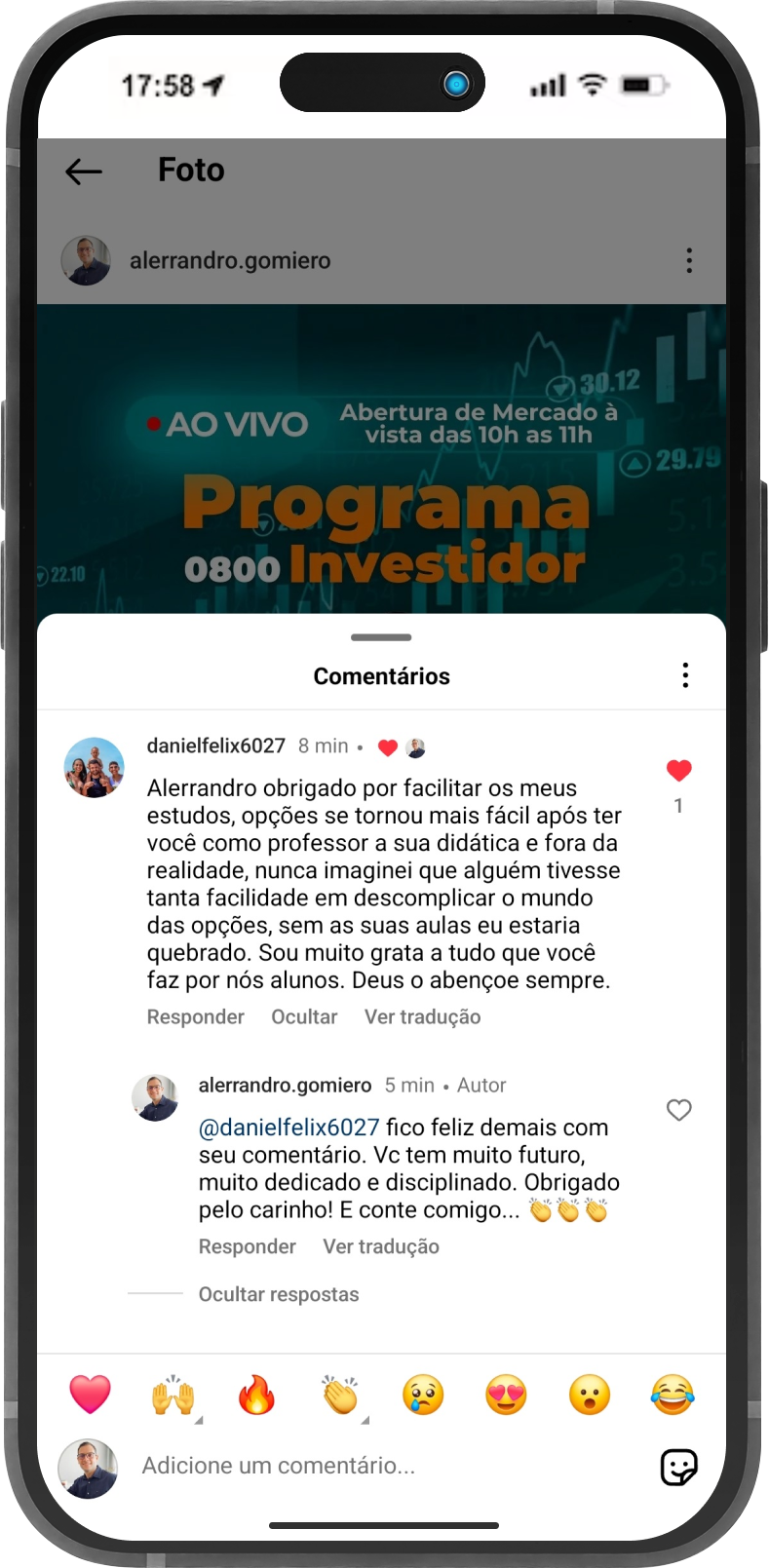The height and width of the screenshot is (1568, 769).
Task: Focus the Adicione um comentário field
Action: click(380, 1466)
